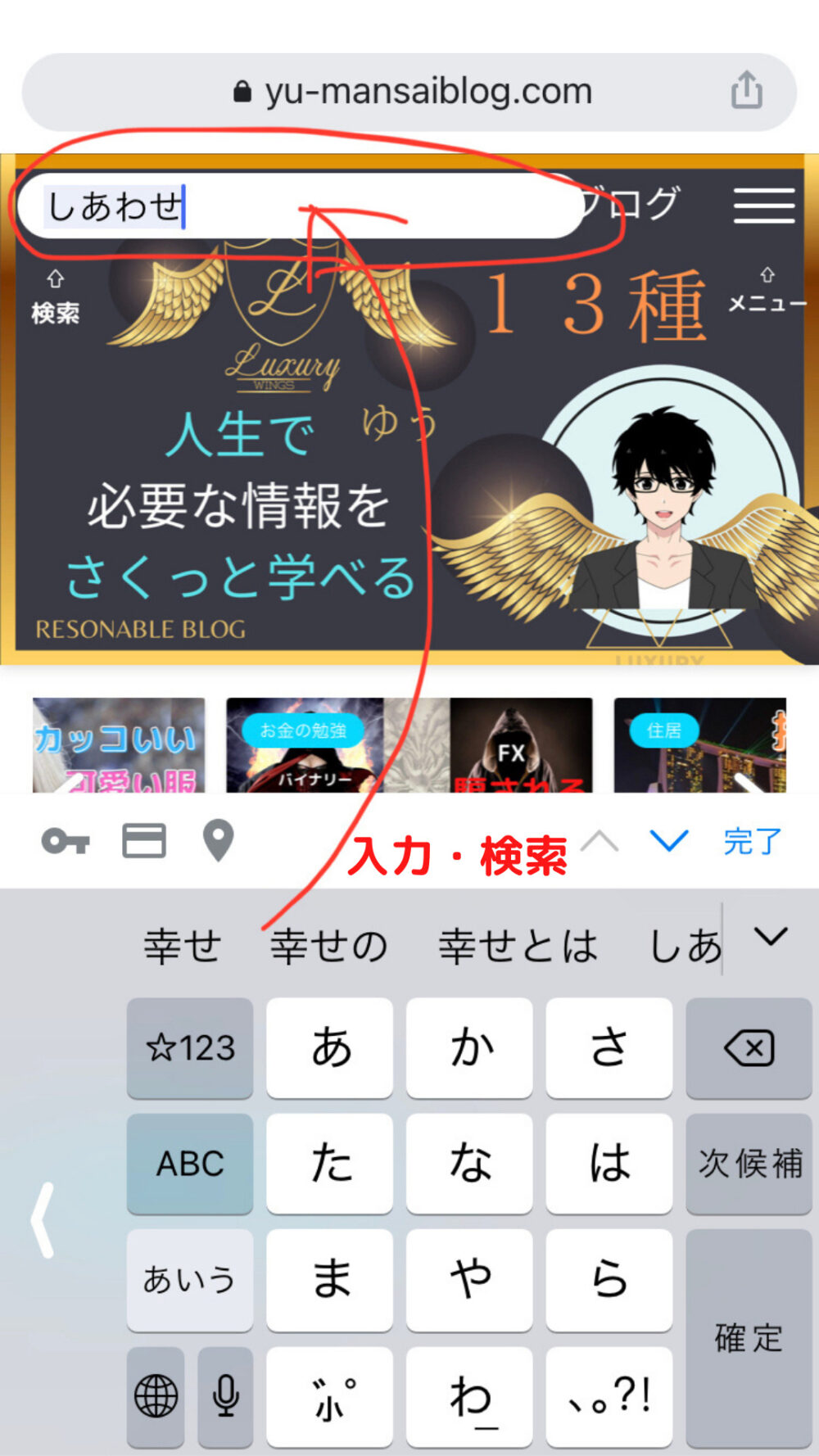The height and width of the screenshot is (1456, 819).
Task: Tap the 確定 confirm key
Action: tap(749, 1337)
